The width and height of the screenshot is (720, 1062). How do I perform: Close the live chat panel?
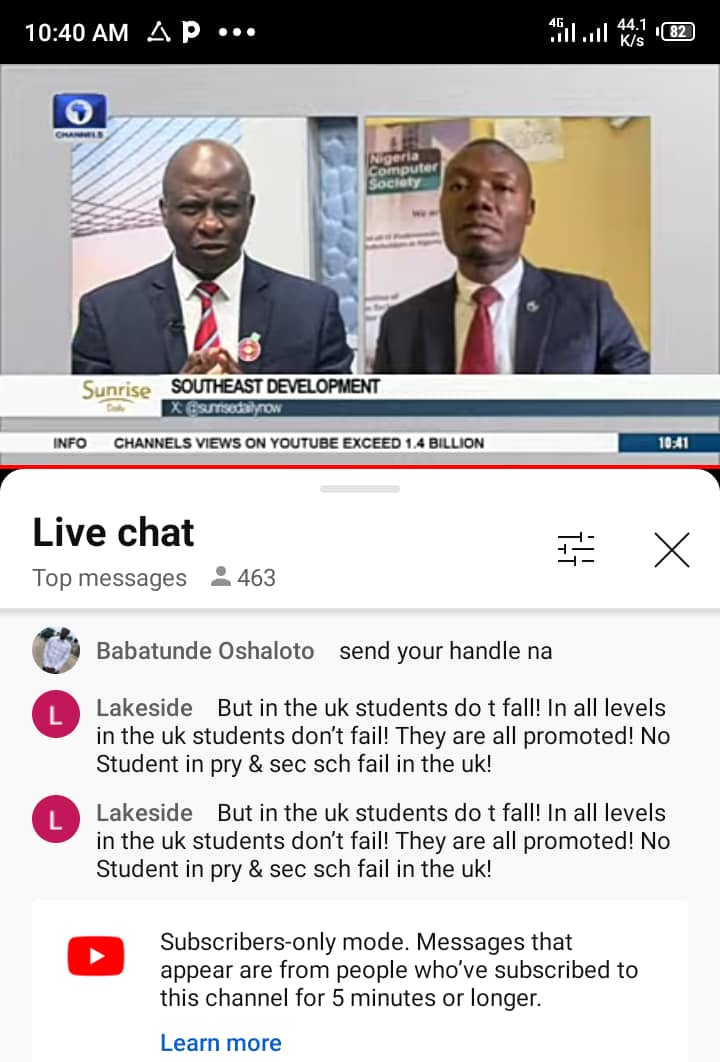[671, 549]
